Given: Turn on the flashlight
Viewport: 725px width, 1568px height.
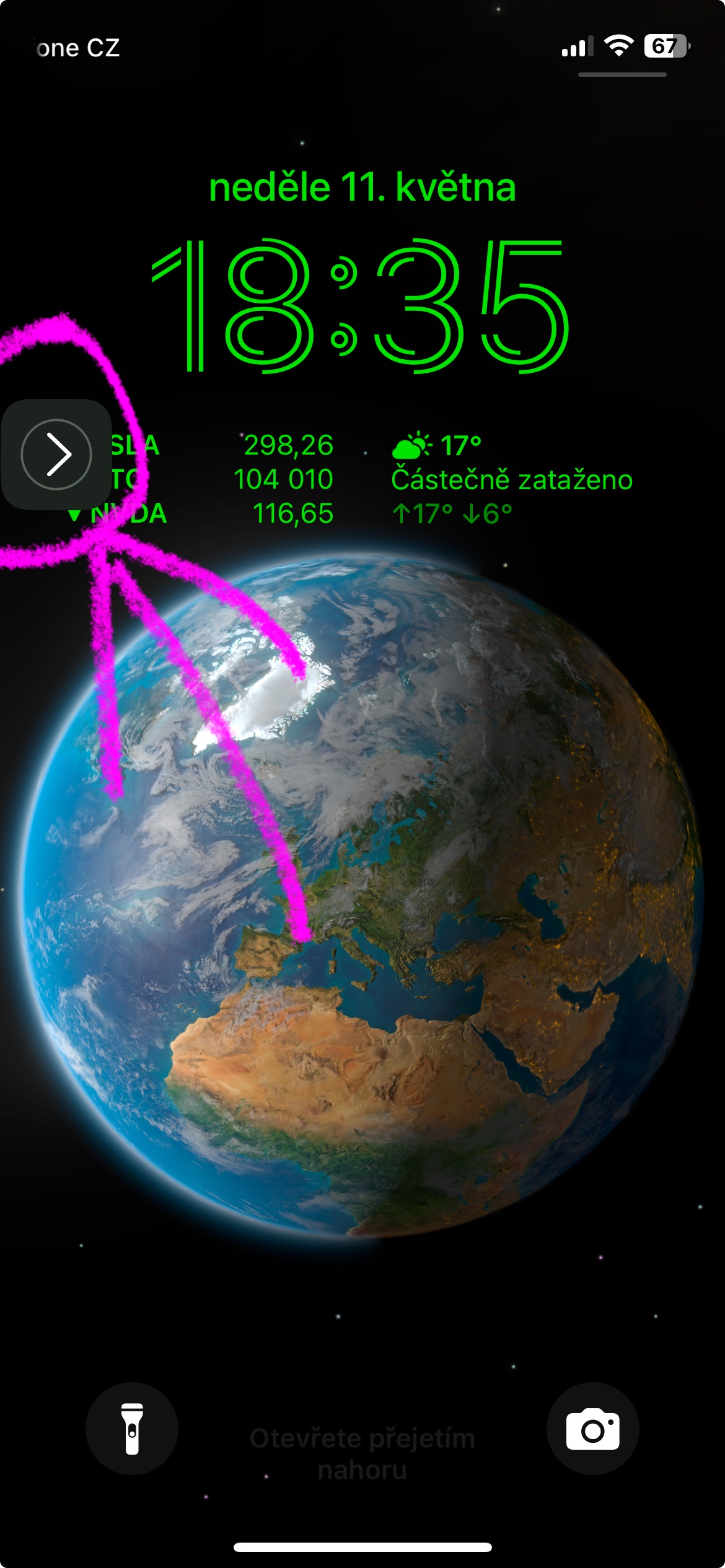Looking at the screenshot, I should 132,1429.
